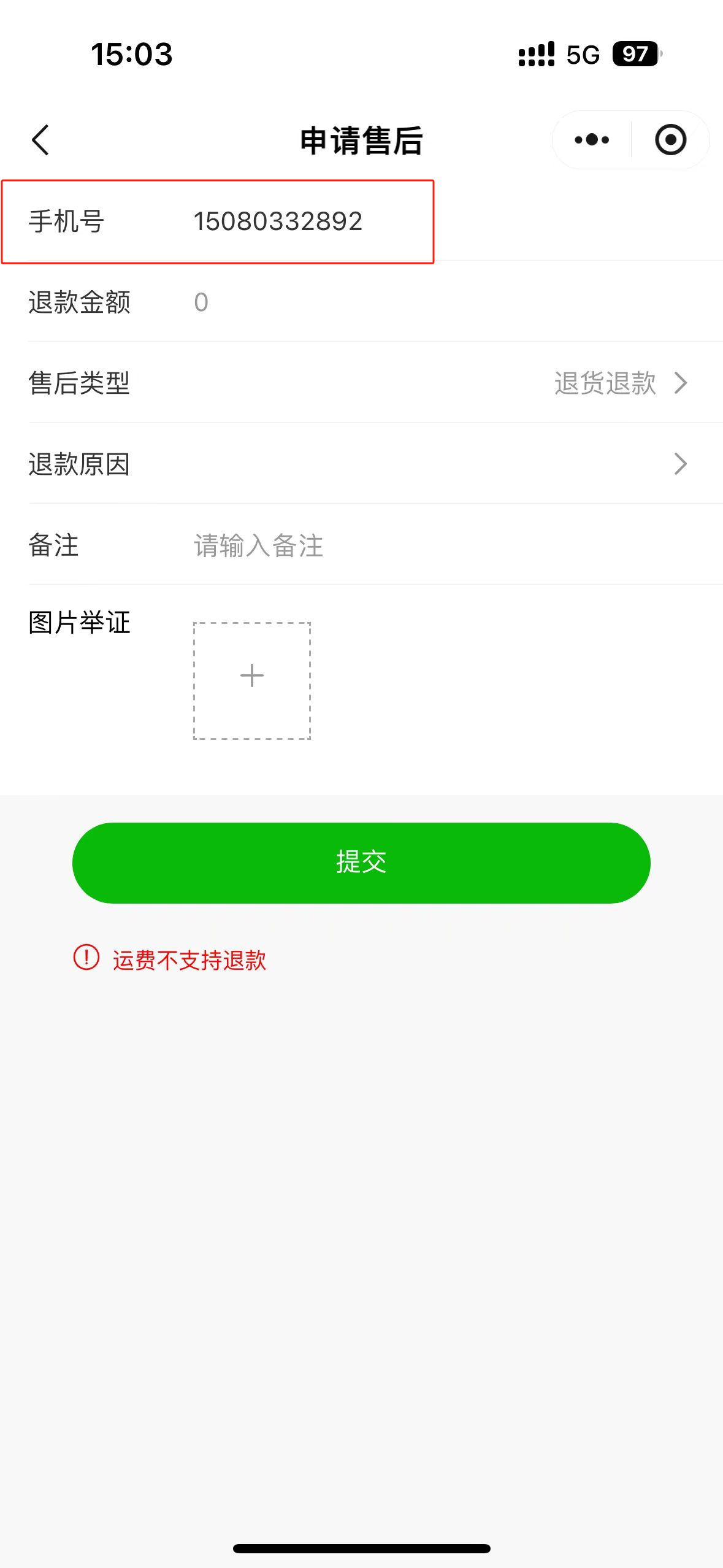Submit the request with 提交

(x=361, y=863)
